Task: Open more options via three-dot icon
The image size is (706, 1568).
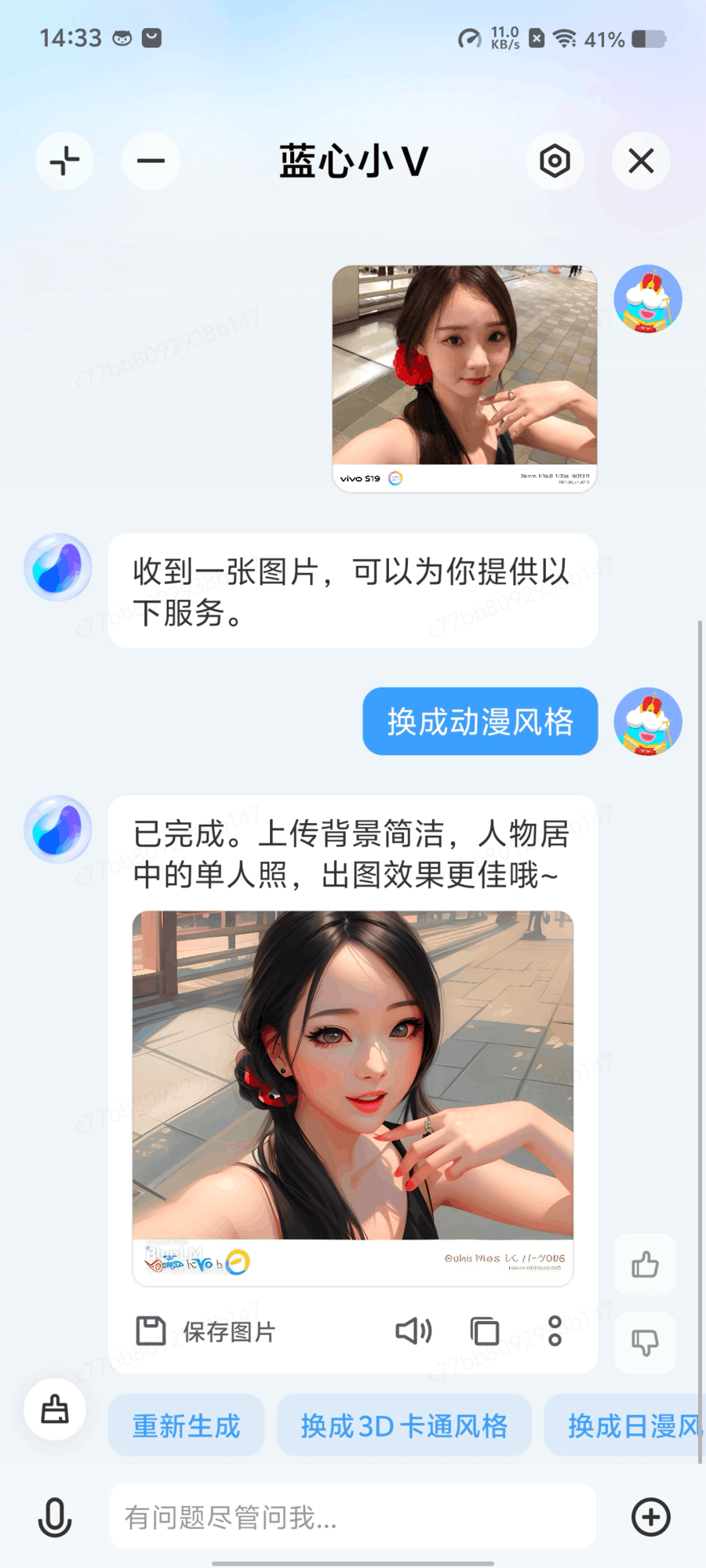Action: 555,1330
